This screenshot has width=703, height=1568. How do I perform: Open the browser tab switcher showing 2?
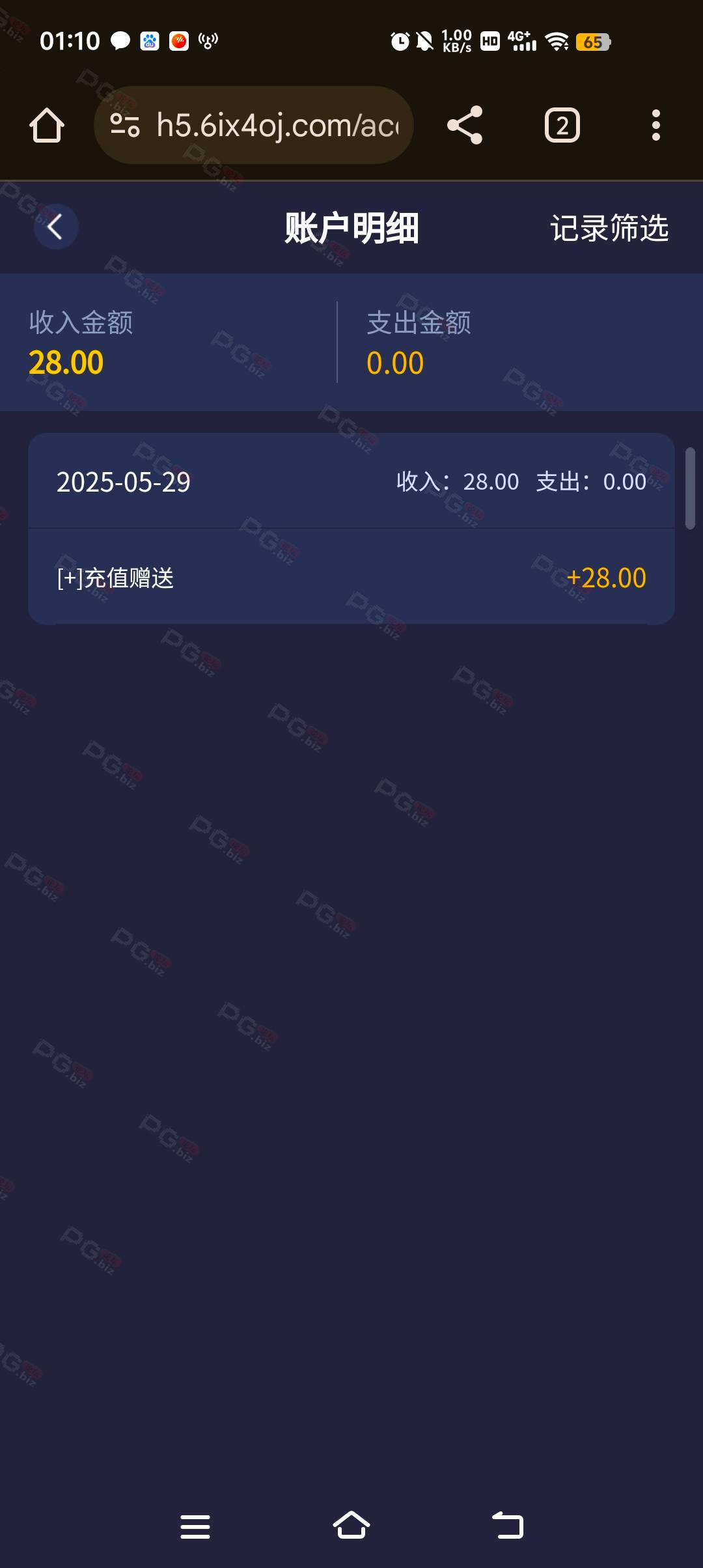(x=562, y=125)
